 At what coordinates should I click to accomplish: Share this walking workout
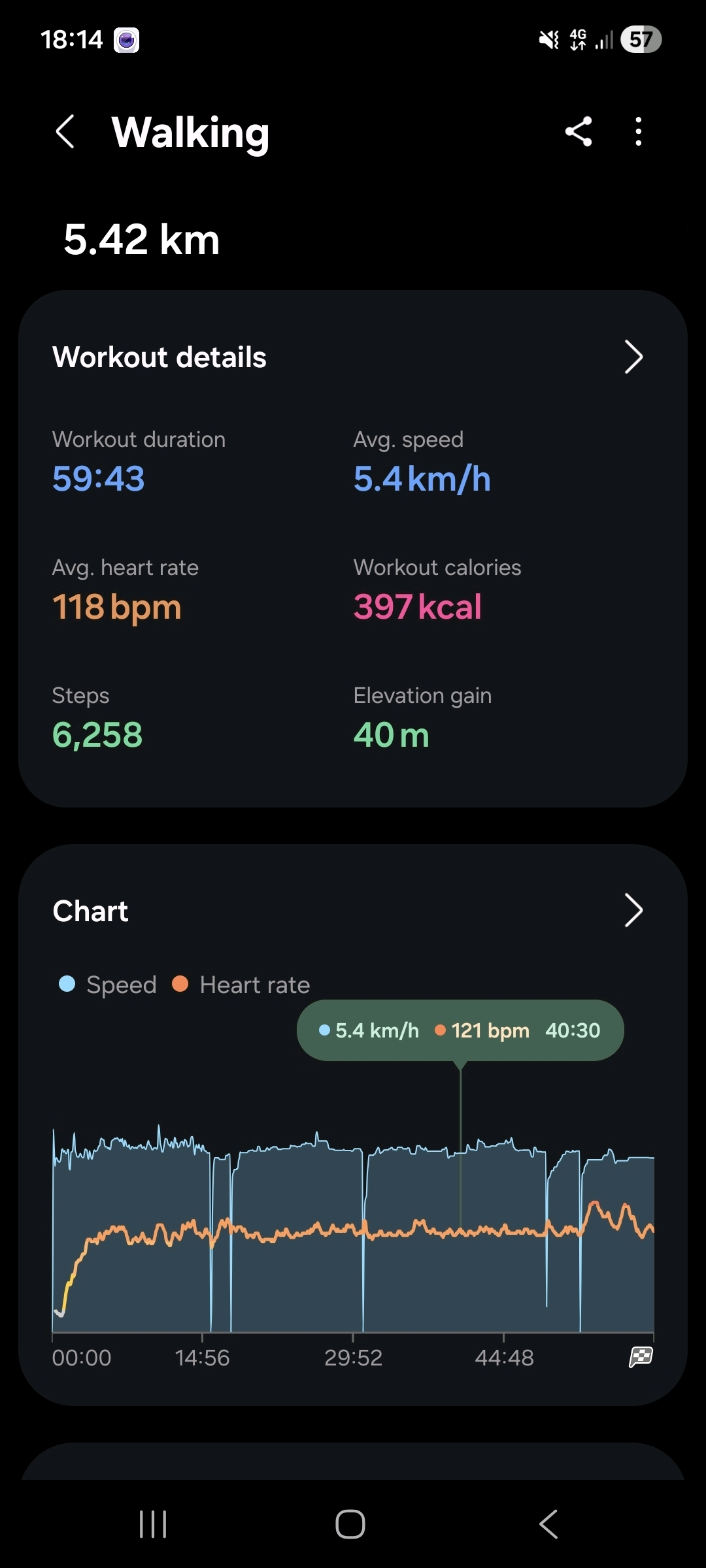click(579, 132)
